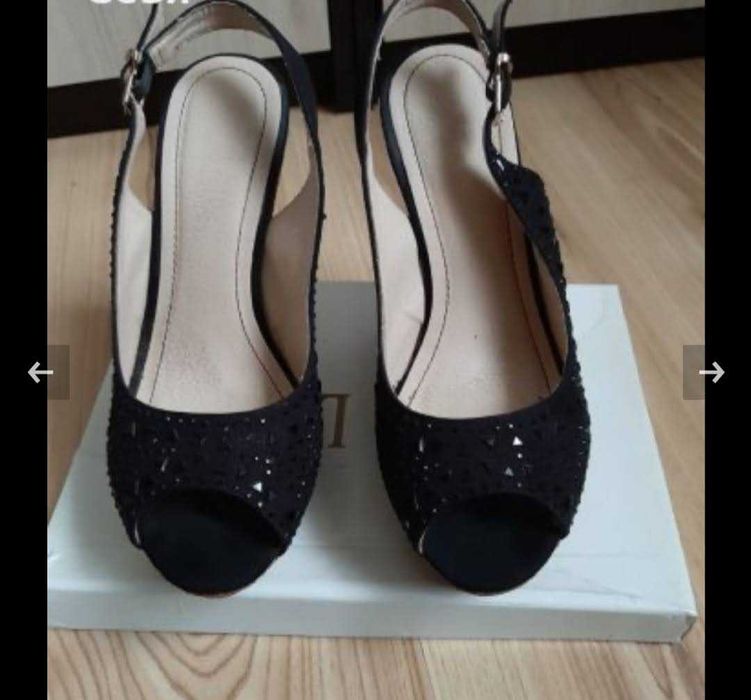Viewport: 751px width, 700px height.
Task: Open the black shoes photo
Action: (375, 330)
